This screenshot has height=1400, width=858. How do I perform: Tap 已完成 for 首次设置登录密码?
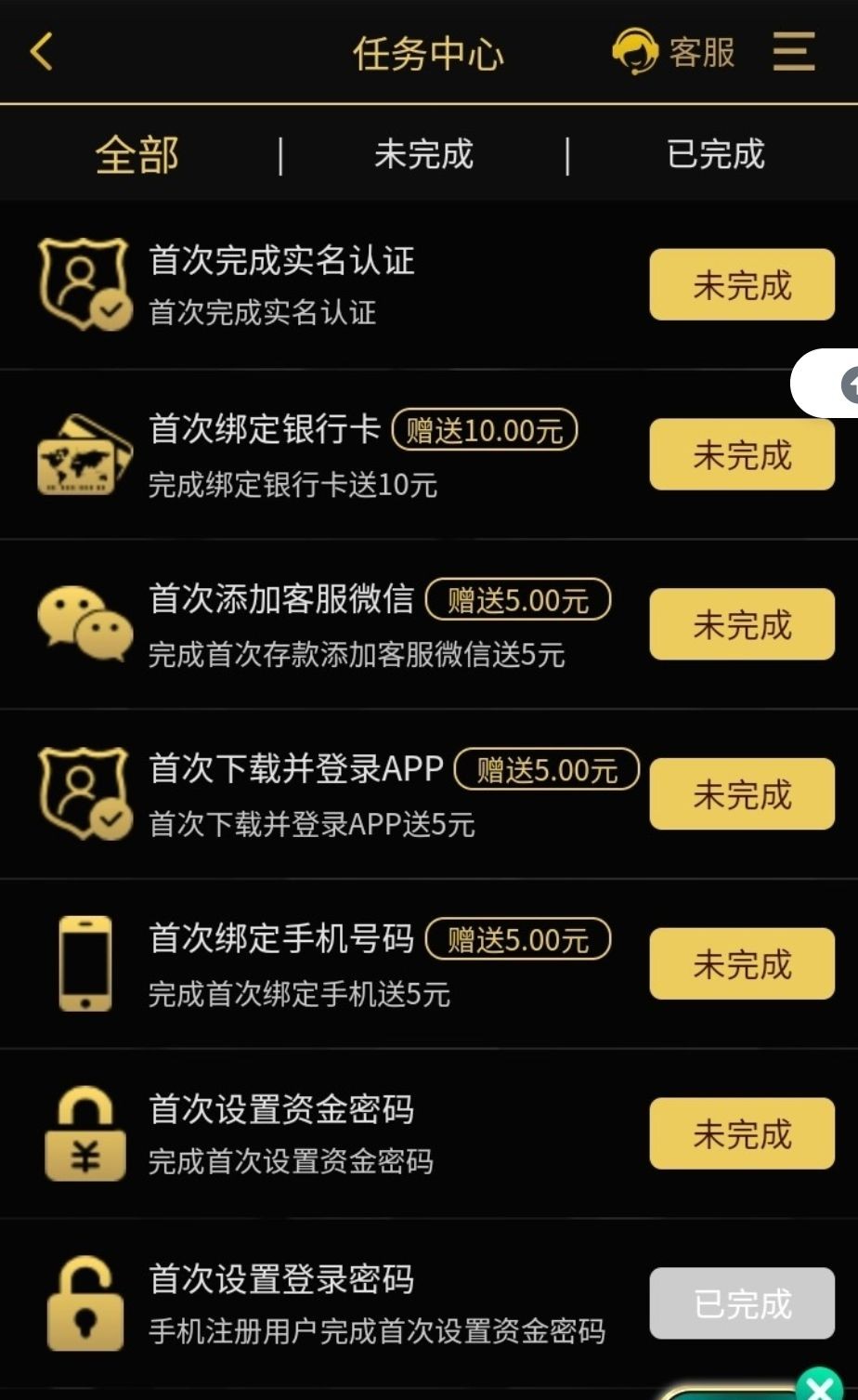point(742,1303)
